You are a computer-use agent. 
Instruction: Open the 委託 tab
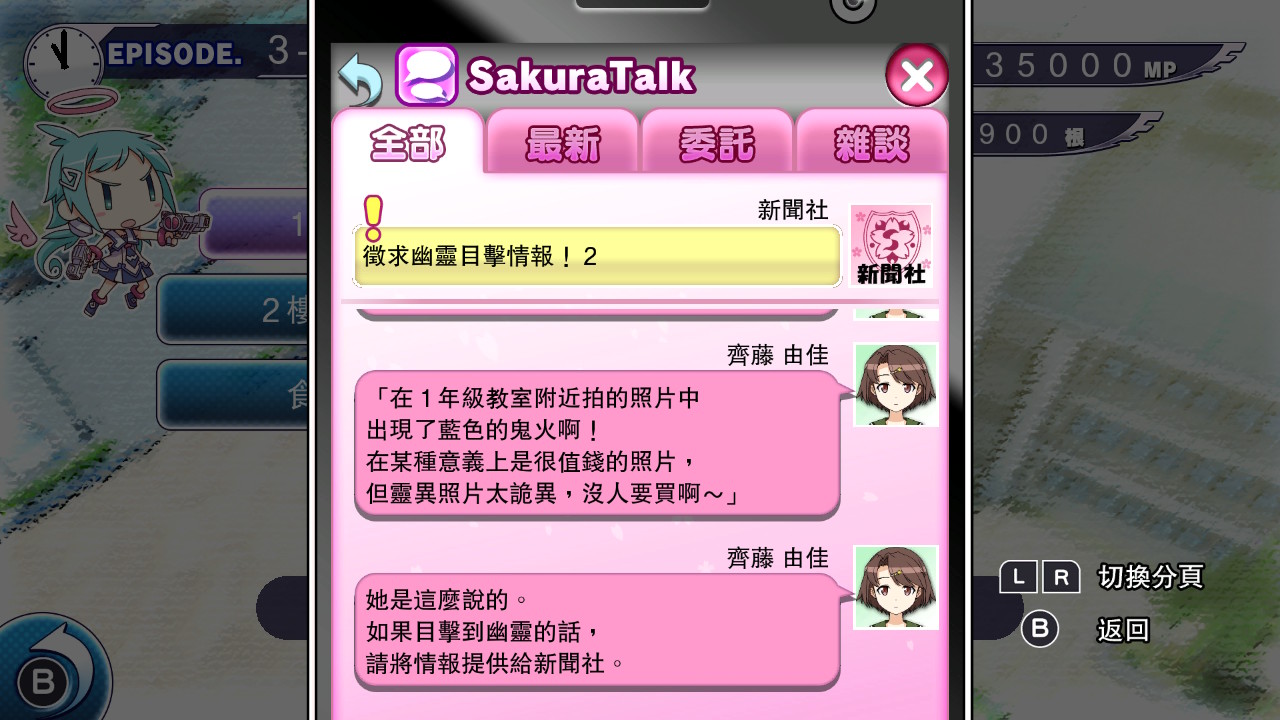coord(717,145)
